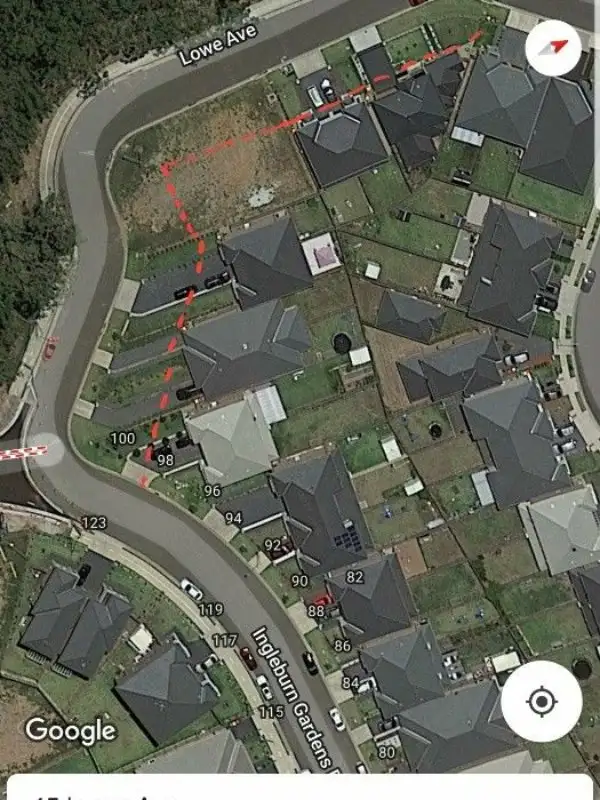The image size is (600, 800).
Task: Center the map on my location
Action: pyautogui.click(x=541, y=701)
